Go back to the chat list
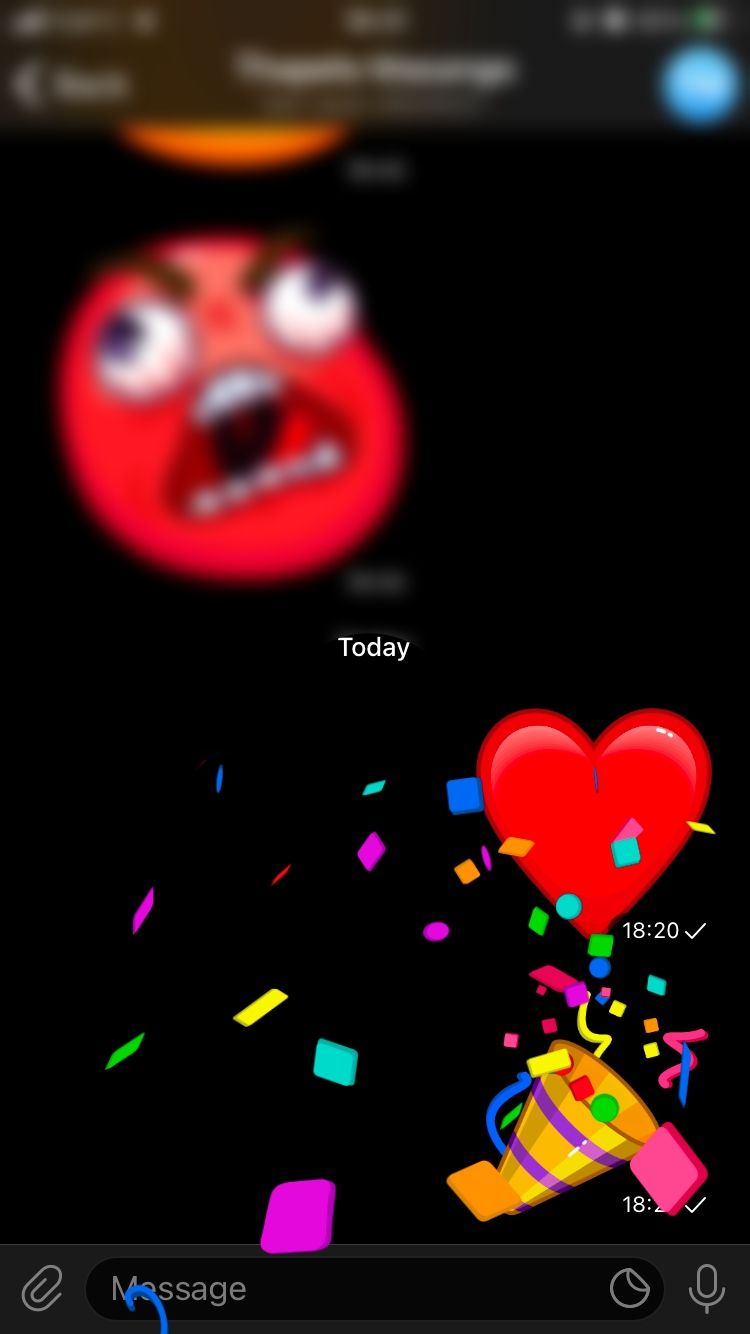This screenshot has height=1334, width=750. 70,85
